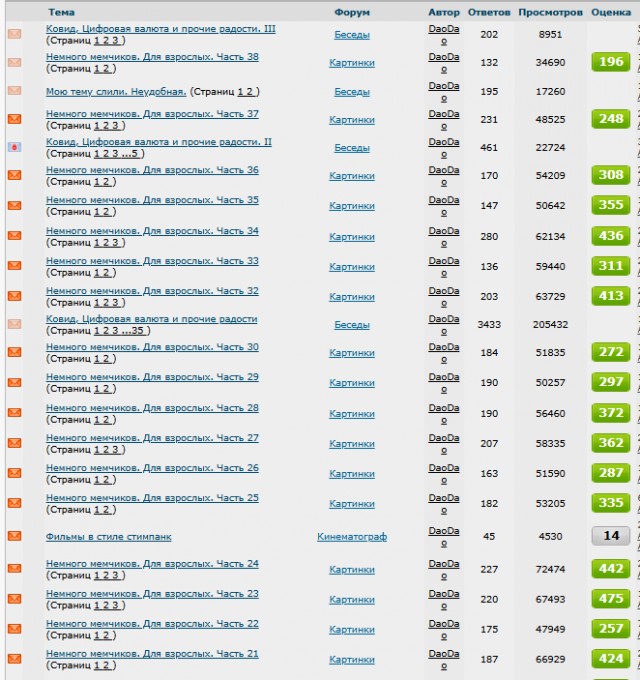Open thread Немного мемчиков. Для взрослых. Часть 24

click(x=152, y=564)
